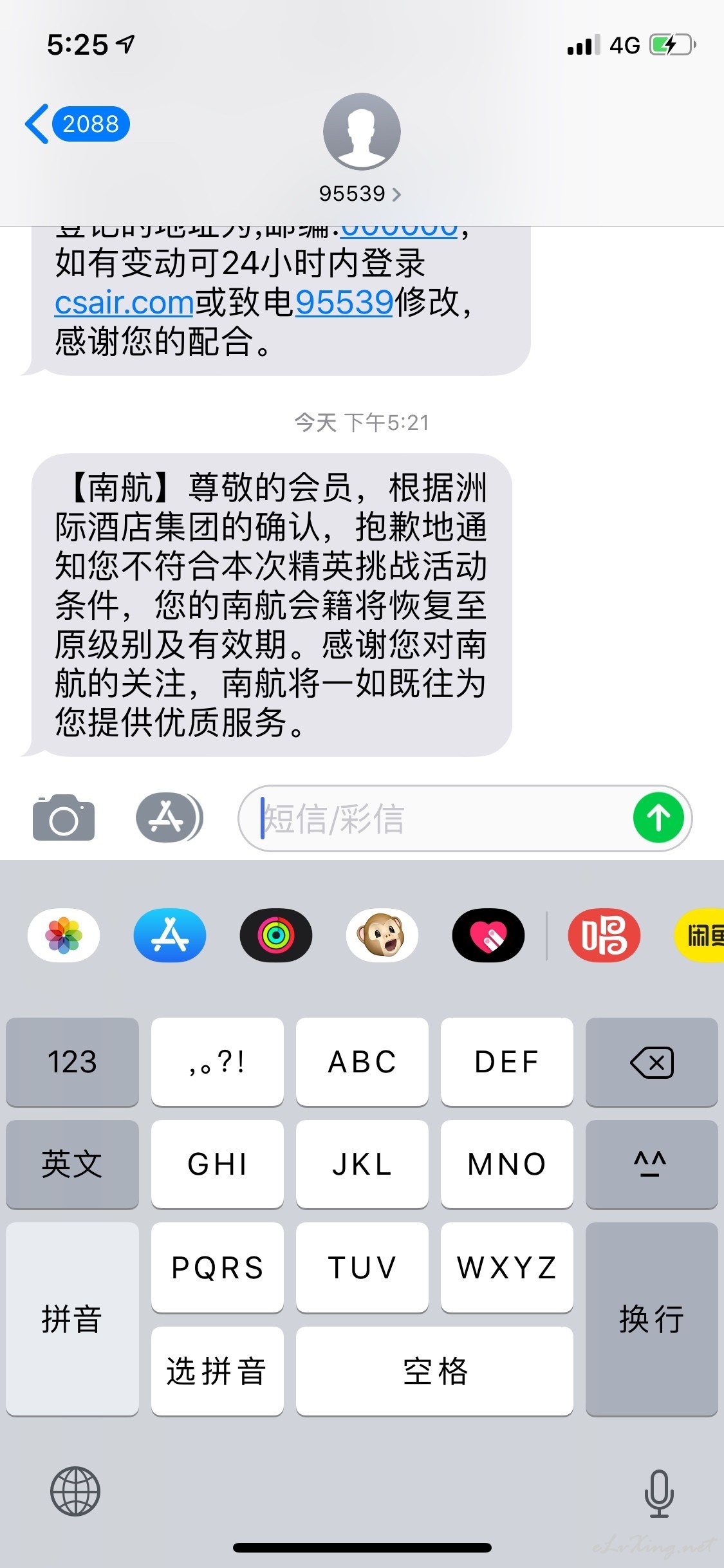Viewport: 724px width, 1568px height.
Task: Toggle the iMessage apps drawer button
Action: pos(169,817)
